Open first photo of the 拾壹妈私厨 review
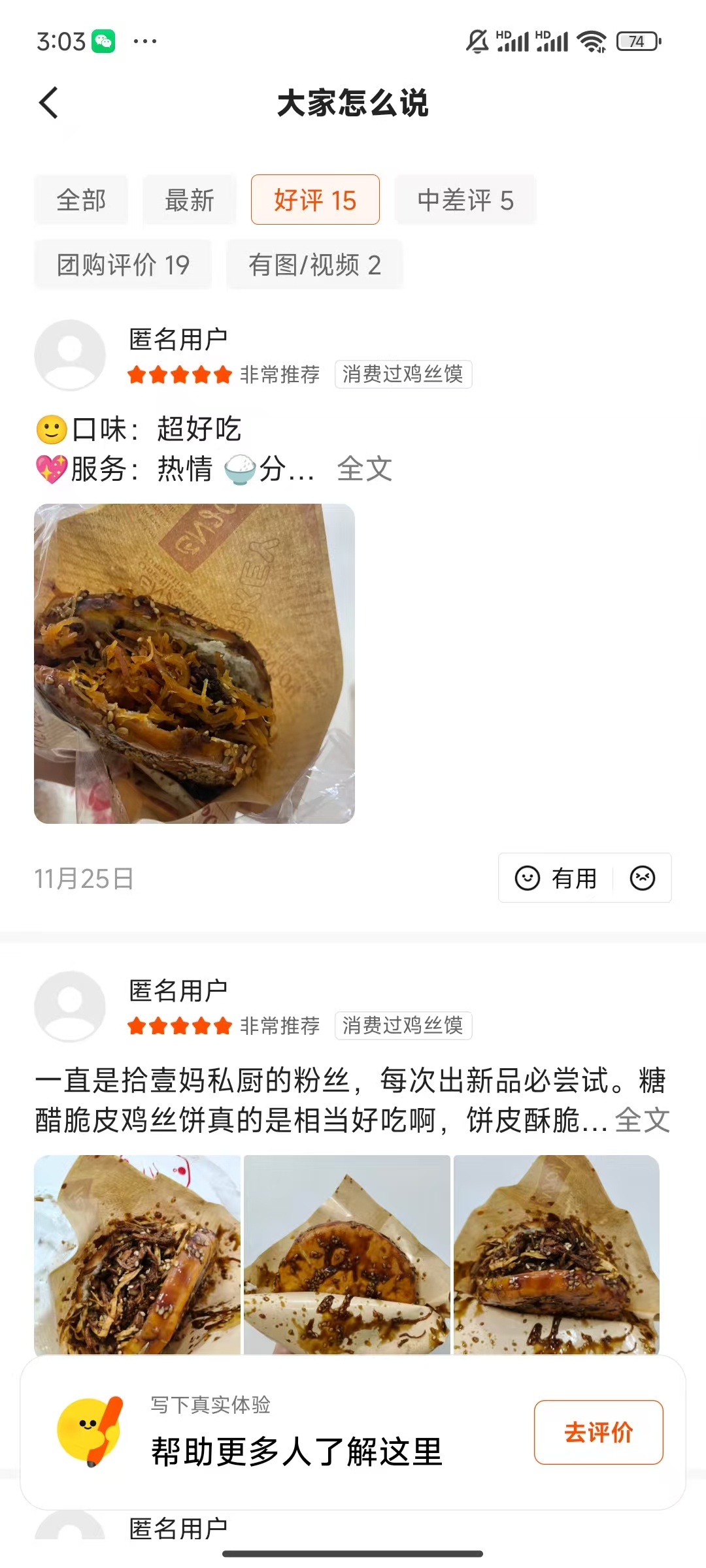 [x=137, y=1253]
